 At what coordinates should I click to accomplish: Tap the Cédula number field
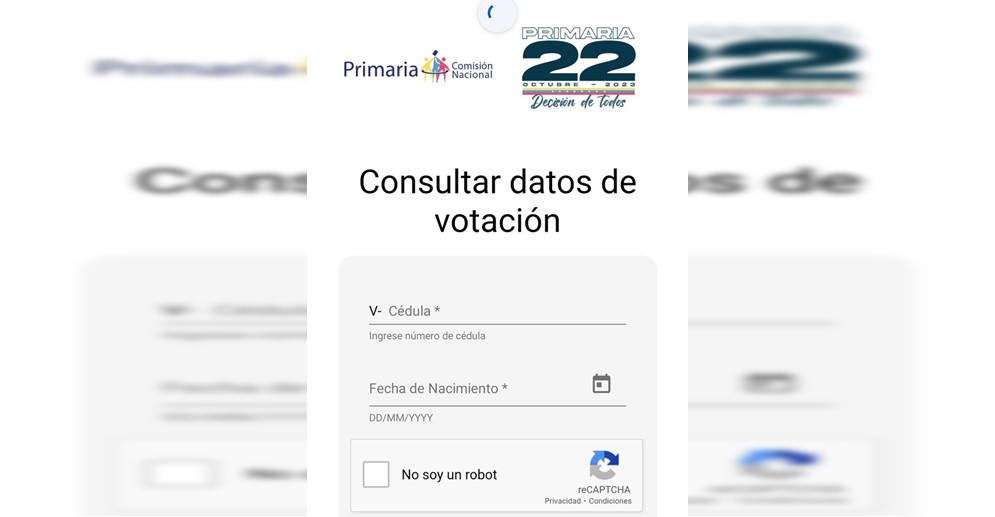pos(505,311)
